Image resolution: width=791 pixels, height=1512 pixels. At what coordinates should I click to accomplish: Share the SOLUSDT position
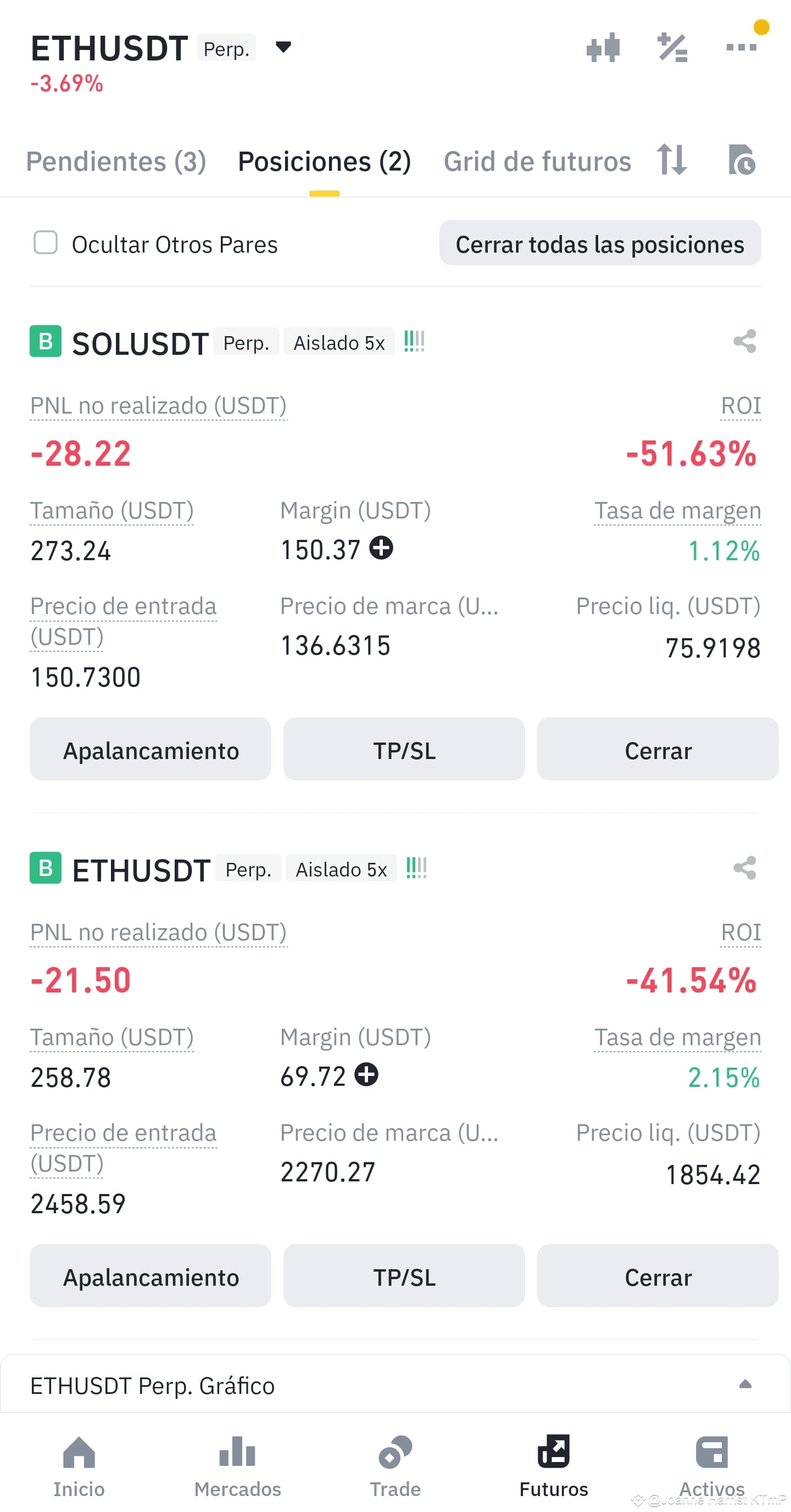click(744, 341)
